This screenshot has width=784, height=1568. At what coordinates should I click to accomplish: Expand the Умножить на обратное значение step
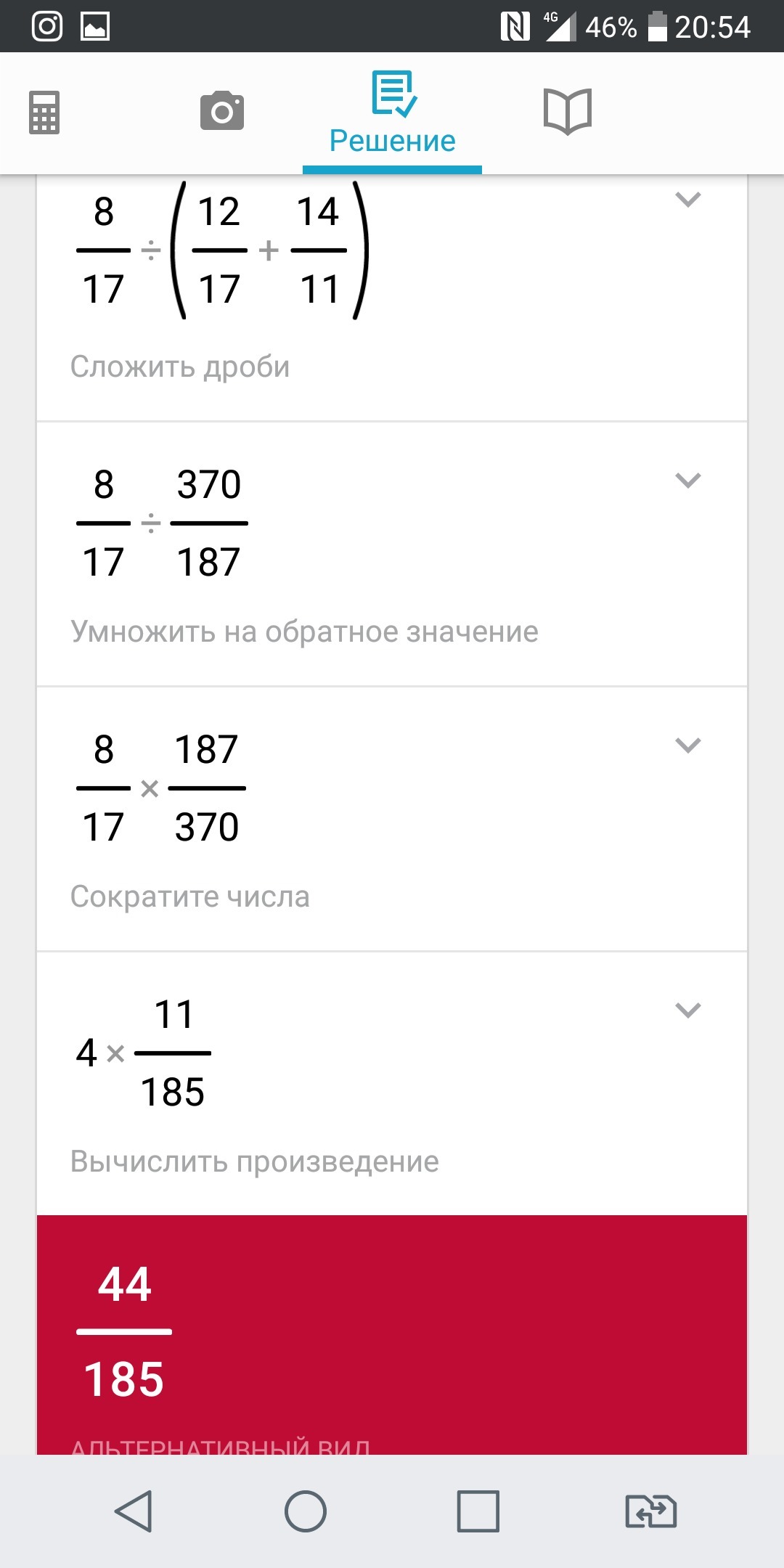pos(687,481)
